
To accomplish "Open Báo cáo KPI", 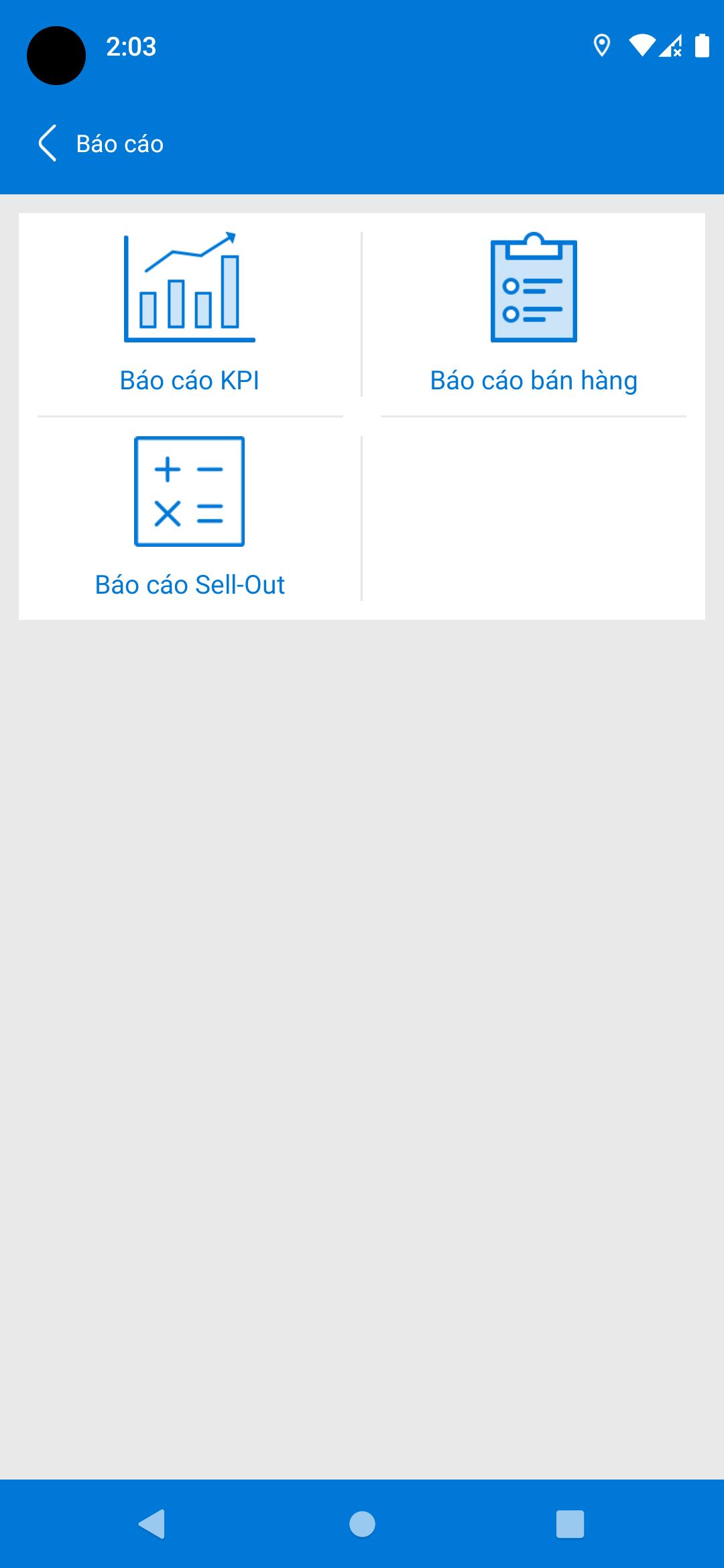I will (190, 314).
